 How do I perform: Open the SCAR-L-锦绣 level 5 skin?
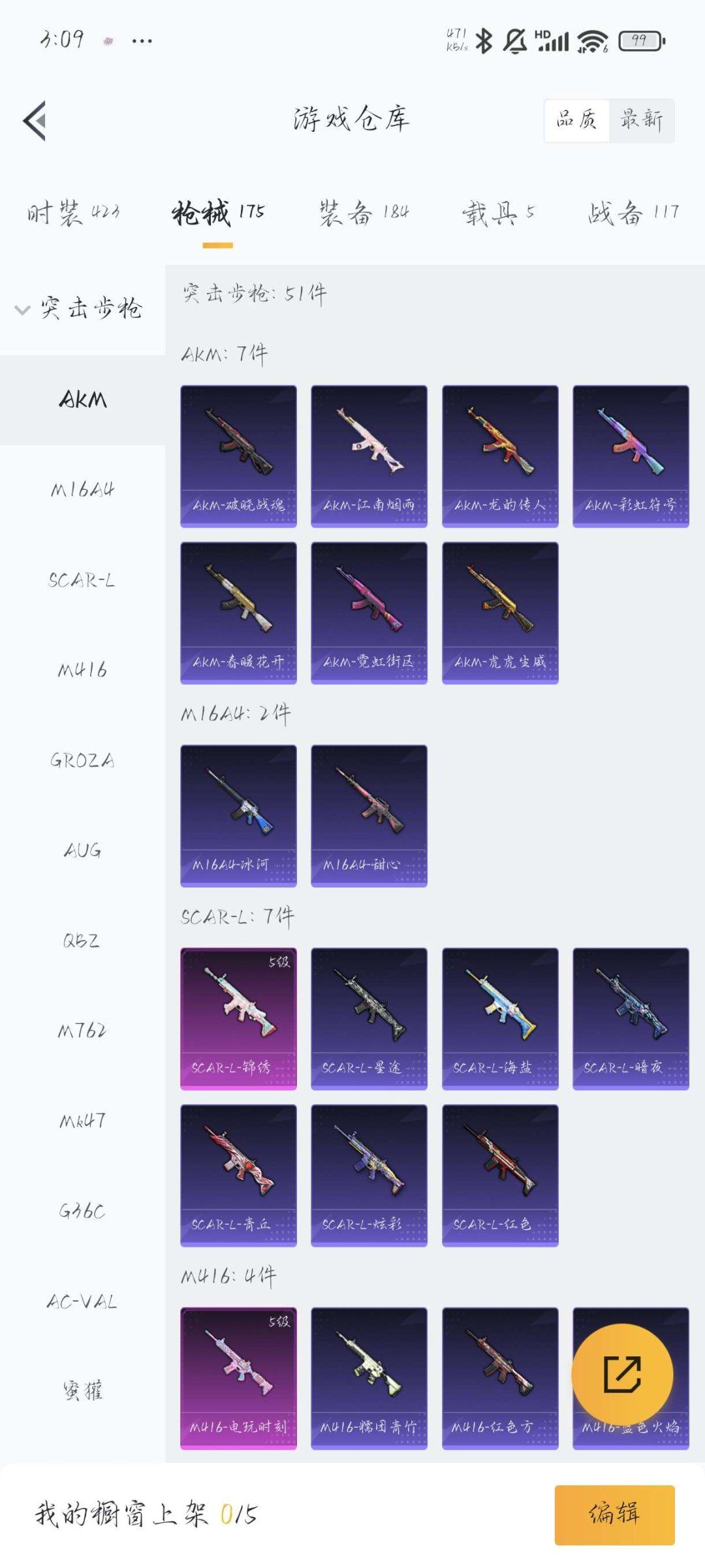tap(238, 1018)
